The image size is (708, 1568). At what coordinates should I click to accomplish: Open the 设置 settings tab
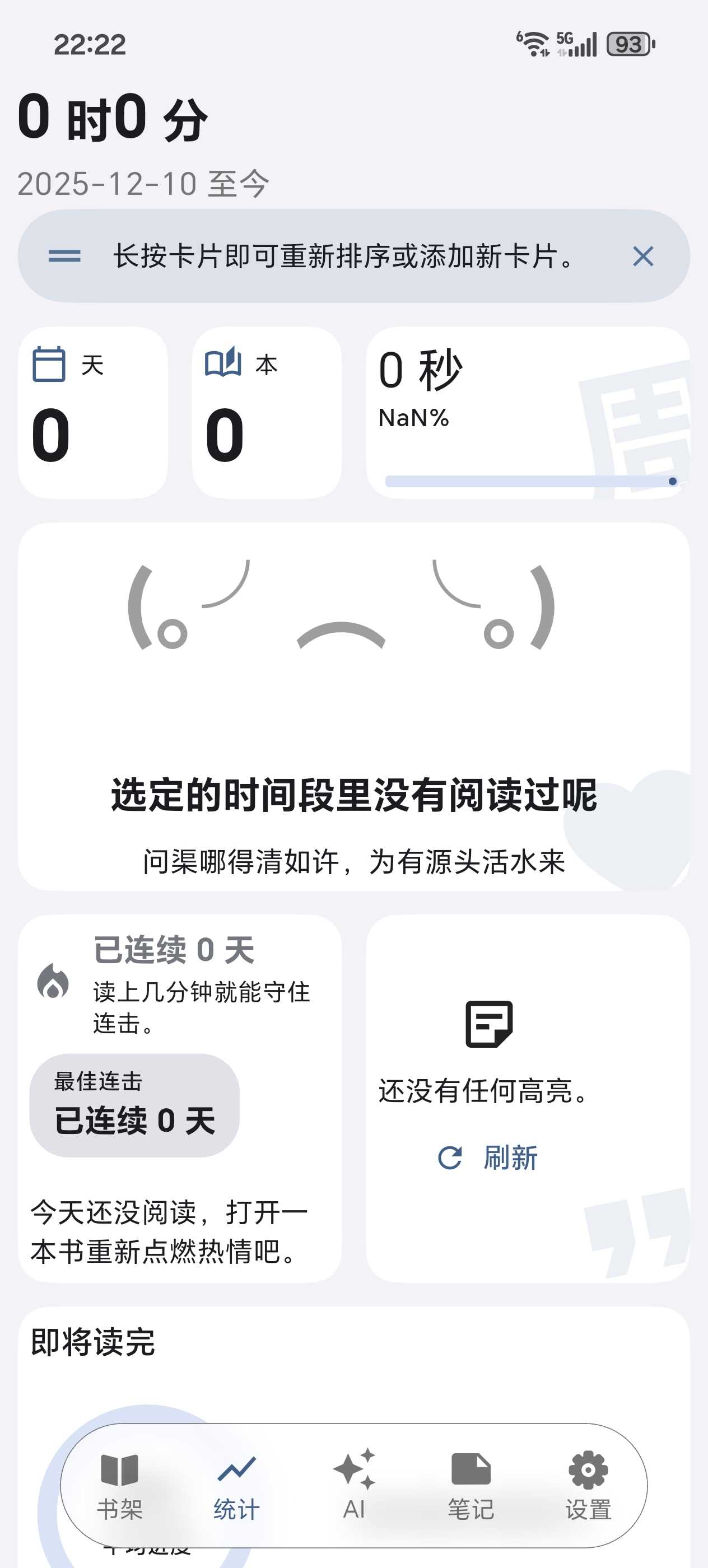click(x=588, y=1485)
